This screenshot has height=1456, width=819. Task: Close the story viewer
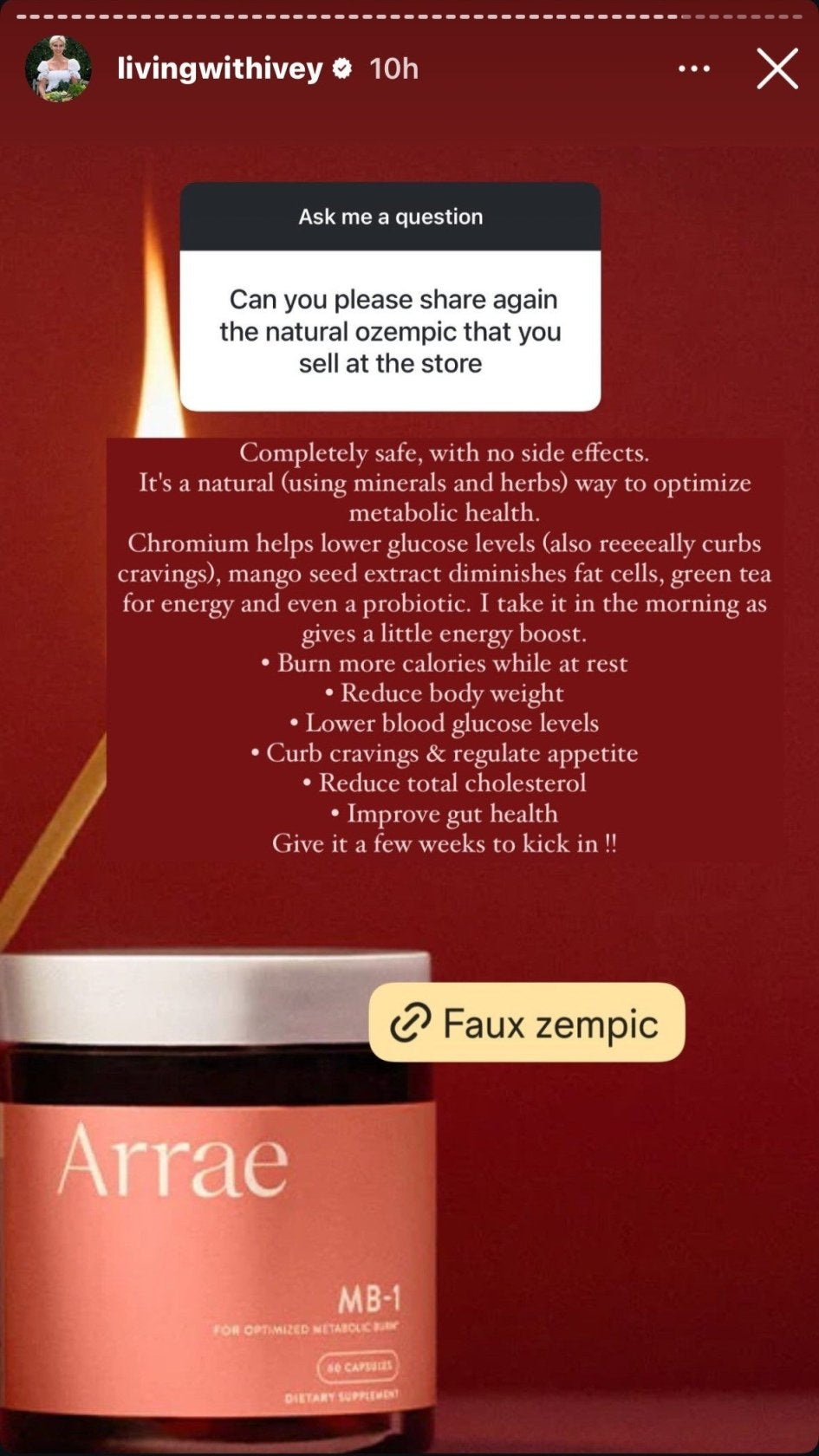click(x=777, y=68)
